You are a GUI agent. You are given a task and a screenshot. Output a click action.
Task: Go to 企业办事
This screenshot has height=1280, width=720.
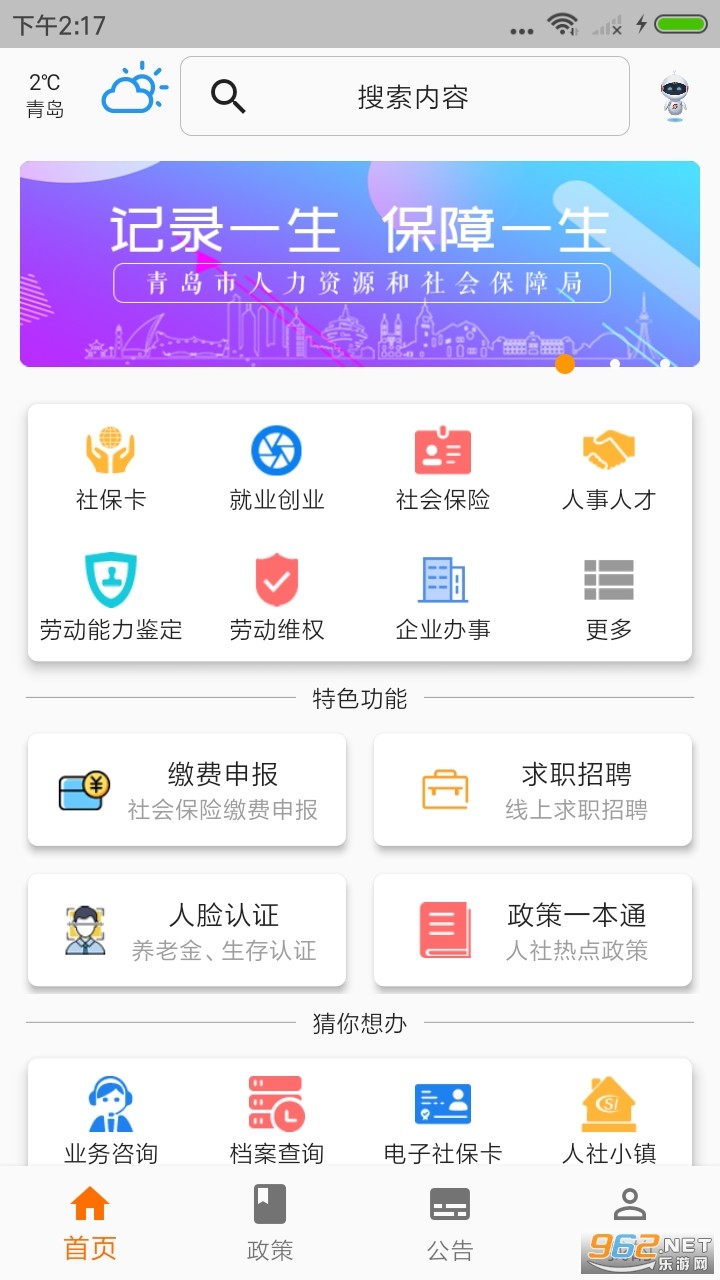point(443,598)
